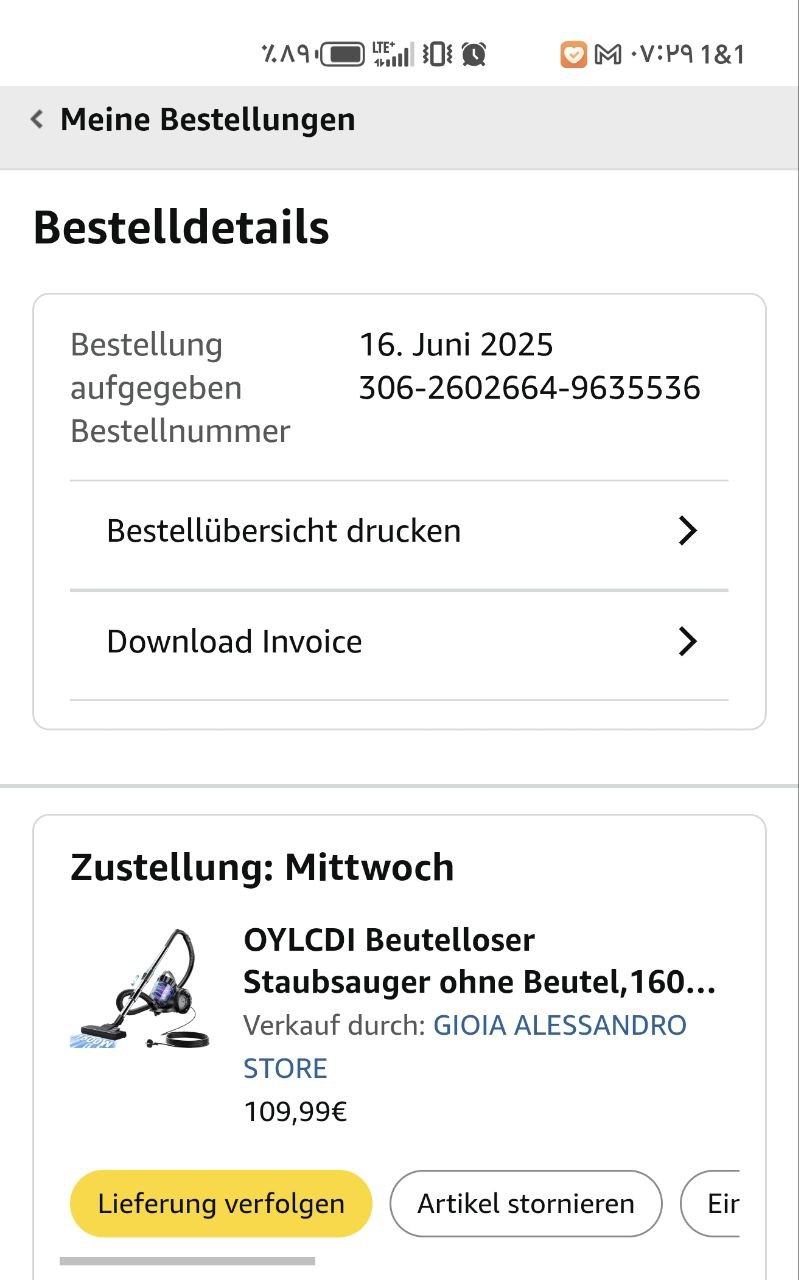This screenshot has width=799, height=1280.
Task: Open Bestellübersicht drucken
Action: coord(399,531)
